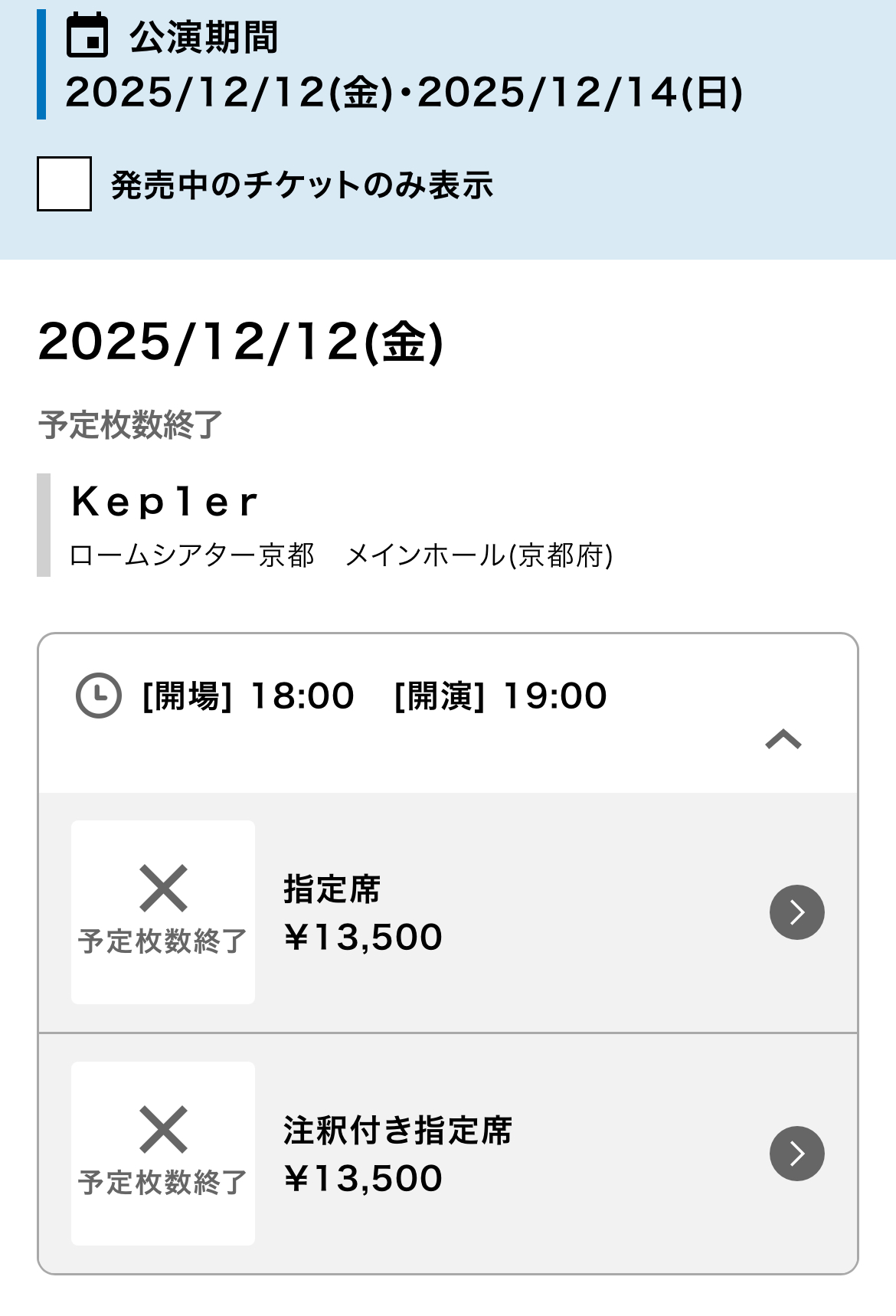This screenshot has width=896, height=1316.
Task: Check the 発売中のチケットのみ表示 checkbox
Action: coord(64,184)
